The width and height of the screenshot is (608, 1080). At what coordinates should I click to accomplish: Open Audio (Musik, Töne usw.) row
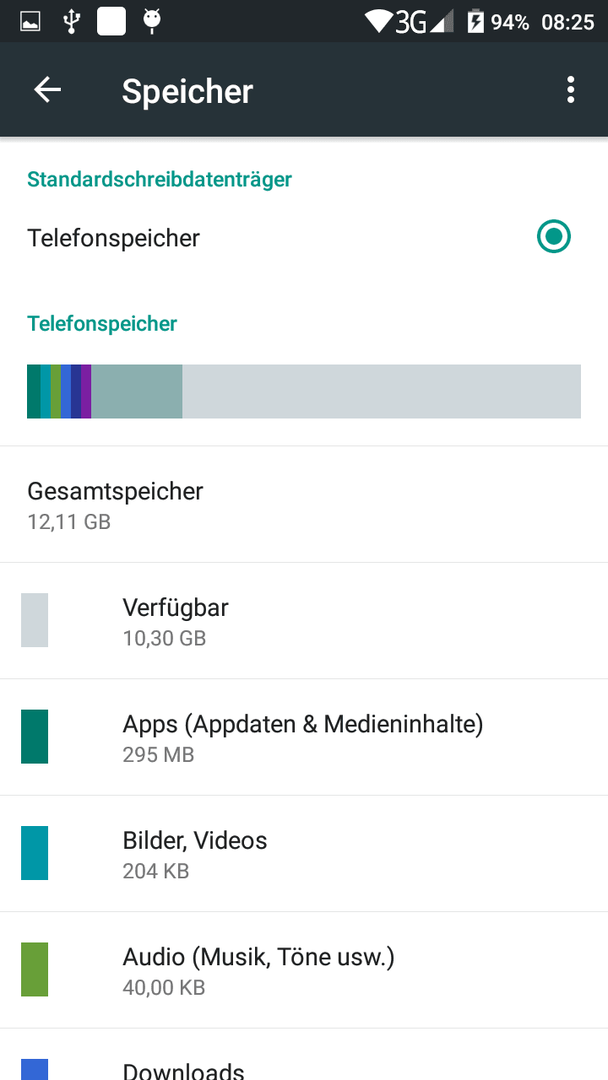coord(304,970)
